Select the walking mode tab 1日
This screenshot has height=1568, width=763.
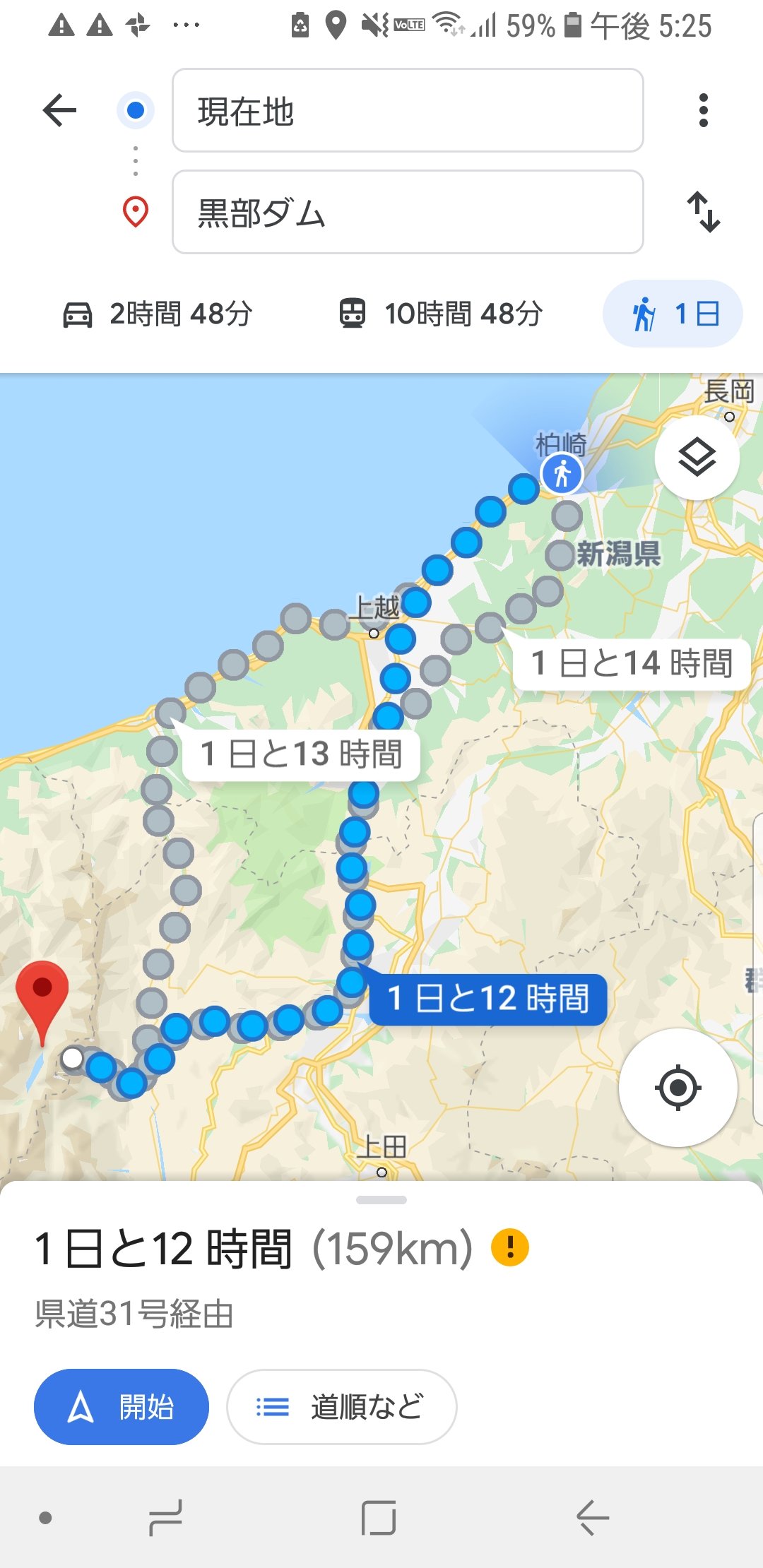click(673, 314)
